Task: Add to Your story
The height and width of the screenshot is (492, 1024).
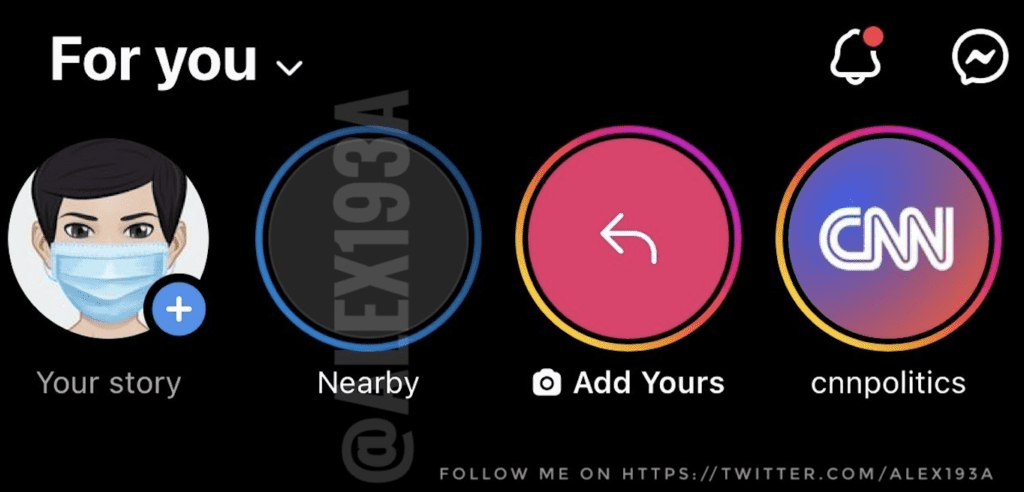Action: click(178, 310)
